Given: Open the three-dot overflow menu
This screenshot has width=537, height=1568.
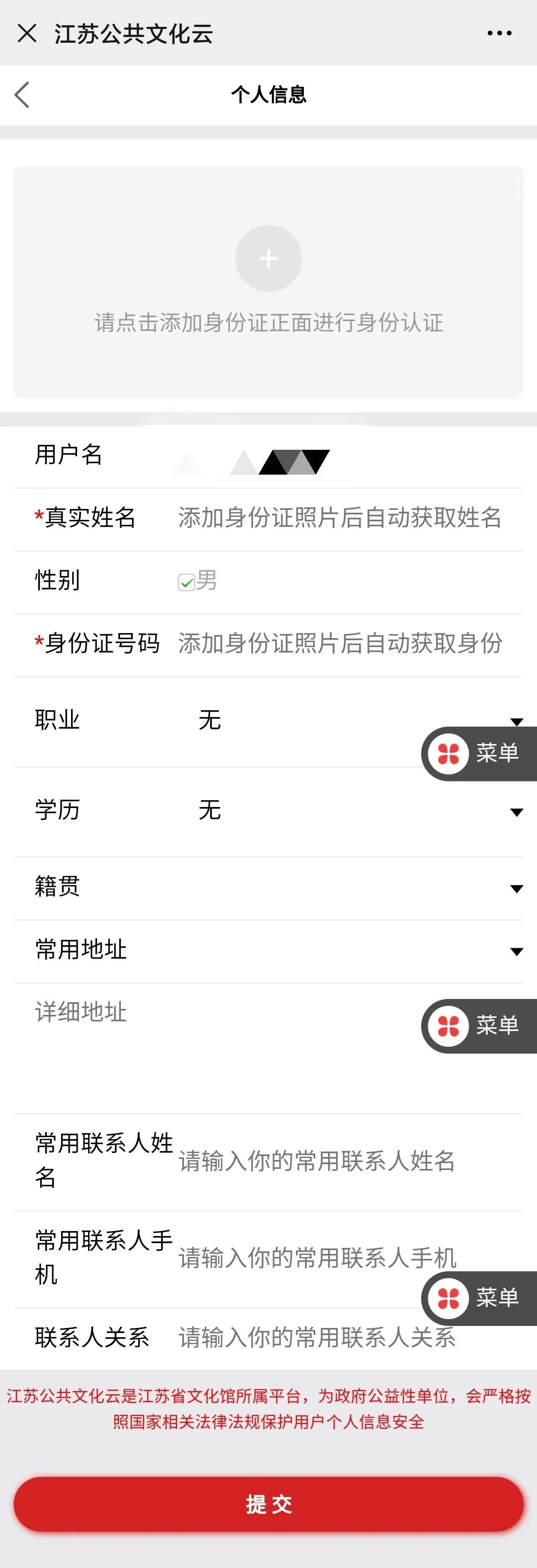Looking at the screenshot, I should click(x=499, y=33).
